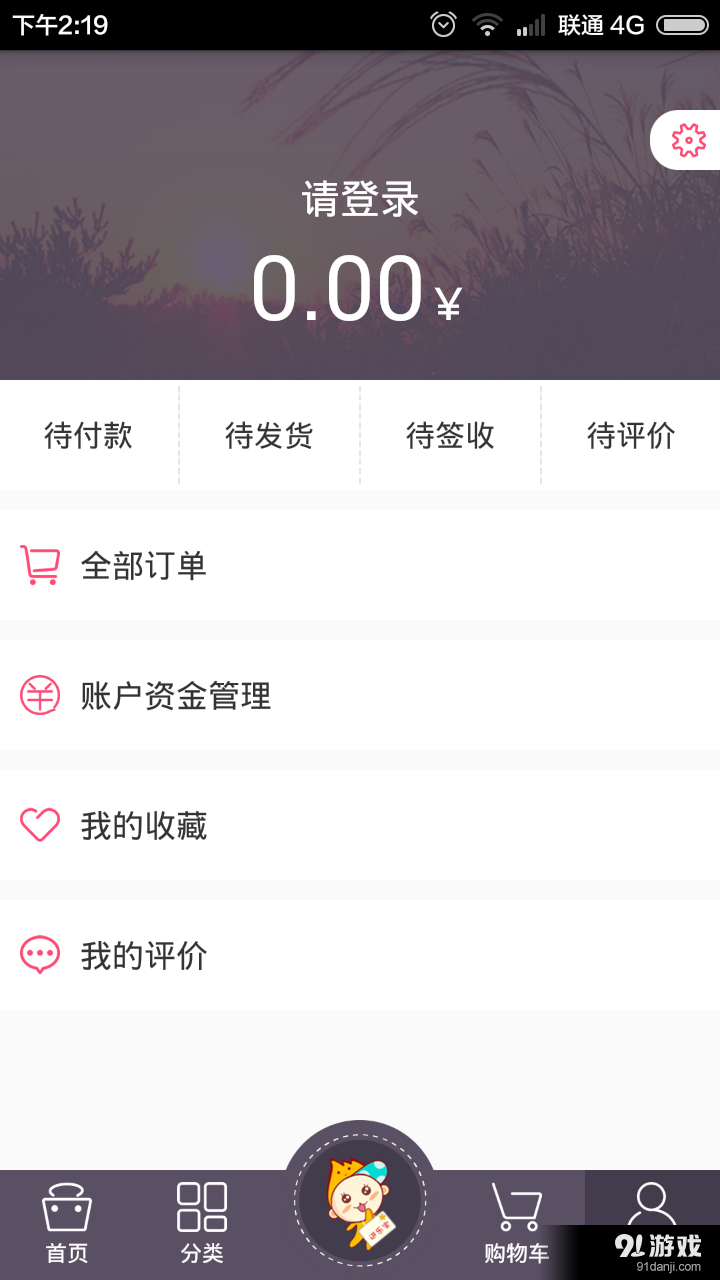Screen dimensions: 720x1280
Task: Tap 请登录 to log in
Action: 360,200
